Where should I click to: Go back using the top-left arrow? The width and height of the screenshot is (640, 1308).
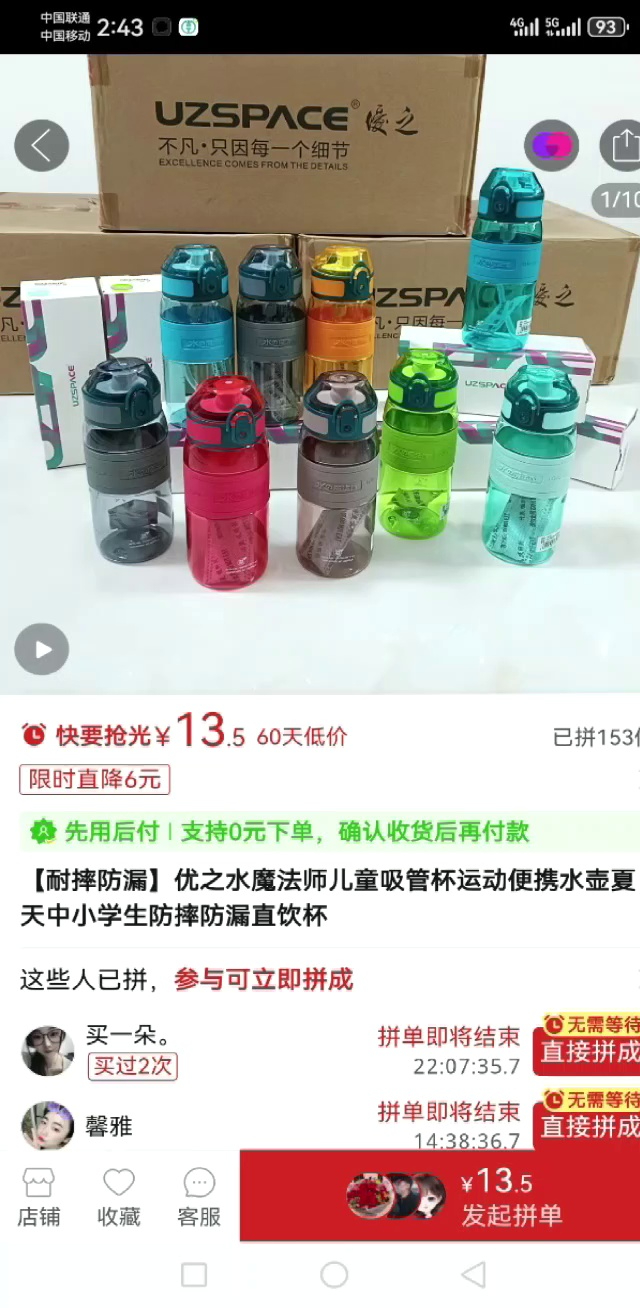pos(42,145)
